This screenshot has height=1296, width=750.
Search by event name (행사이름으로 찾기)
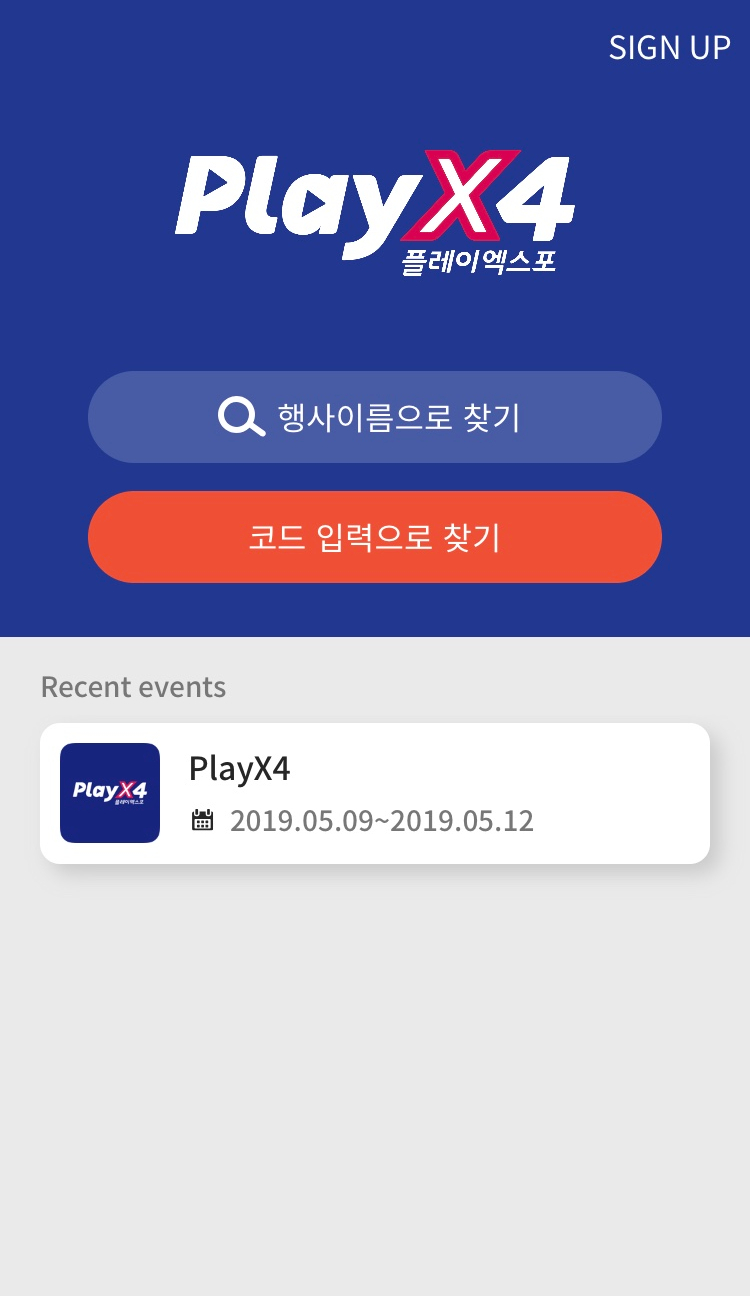(374, 417)
